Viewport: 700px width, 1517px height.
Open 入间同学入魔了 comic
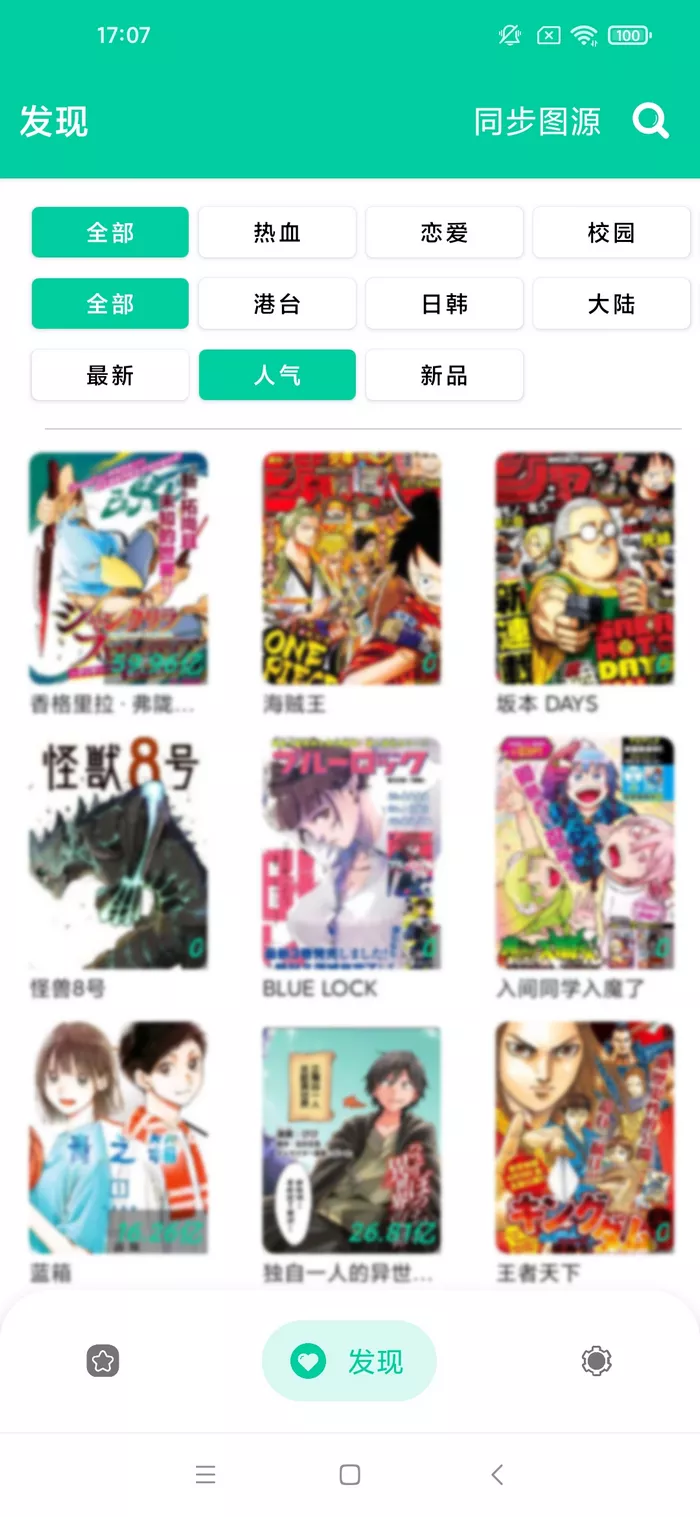[x=584, y=853]
